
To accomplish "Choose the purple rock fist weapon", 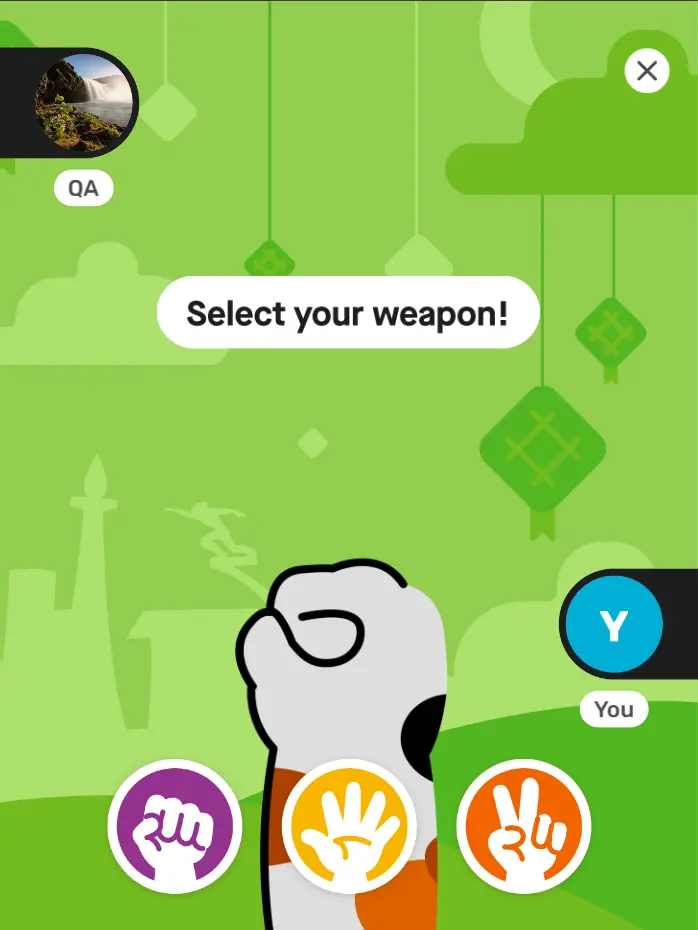I will [x=175, y=826].
